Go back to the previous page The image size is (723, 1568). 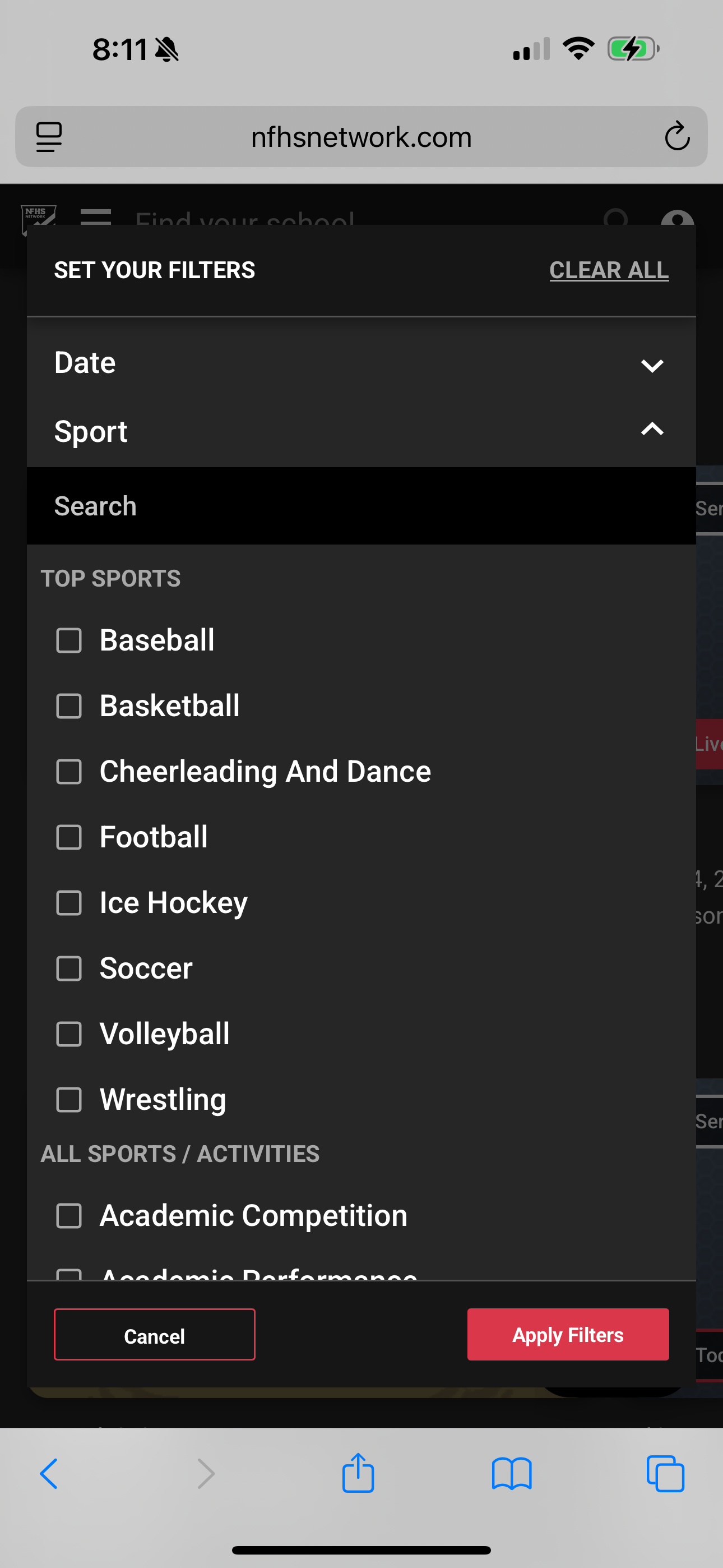[x=49, y=1474]
